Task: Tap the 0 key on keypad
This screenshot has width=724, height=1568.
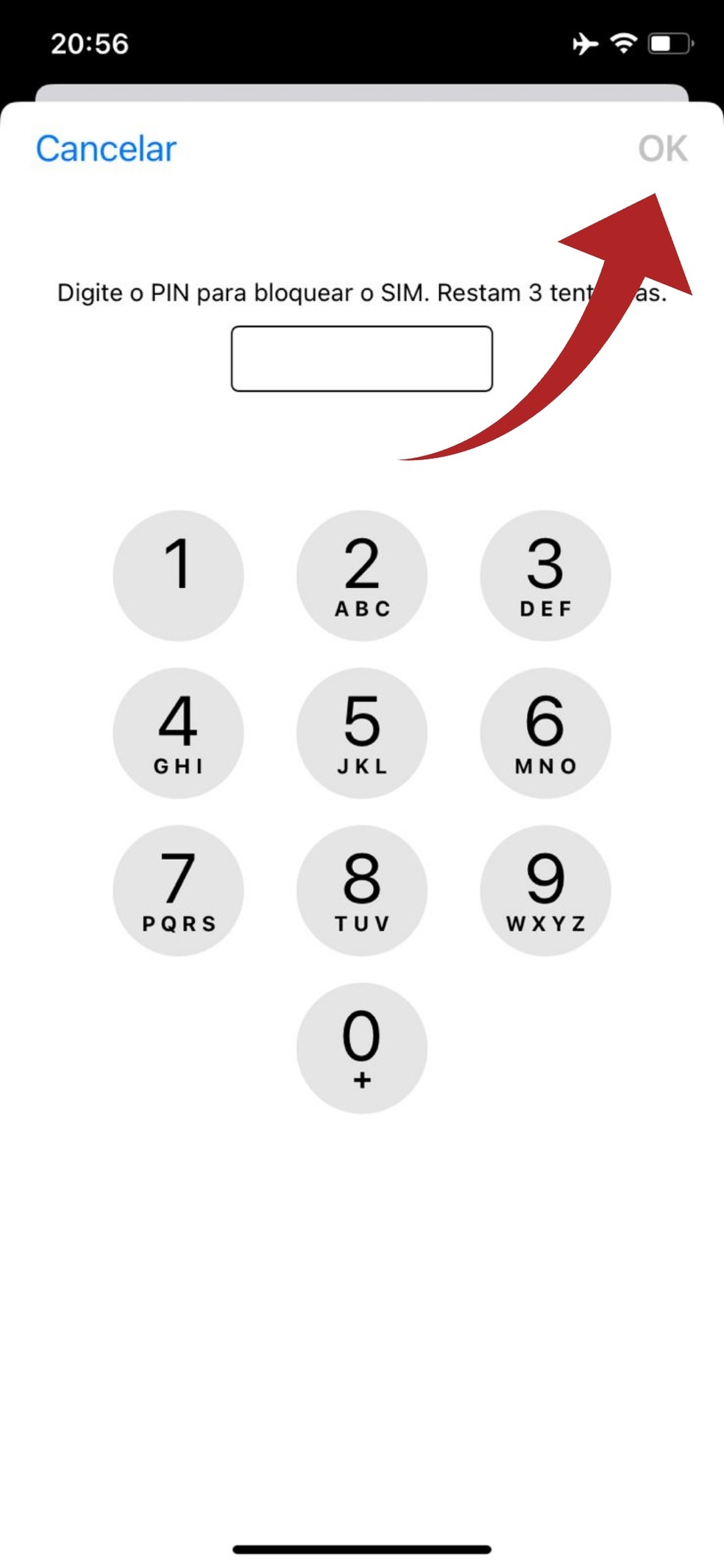Action: (361, 1048)
